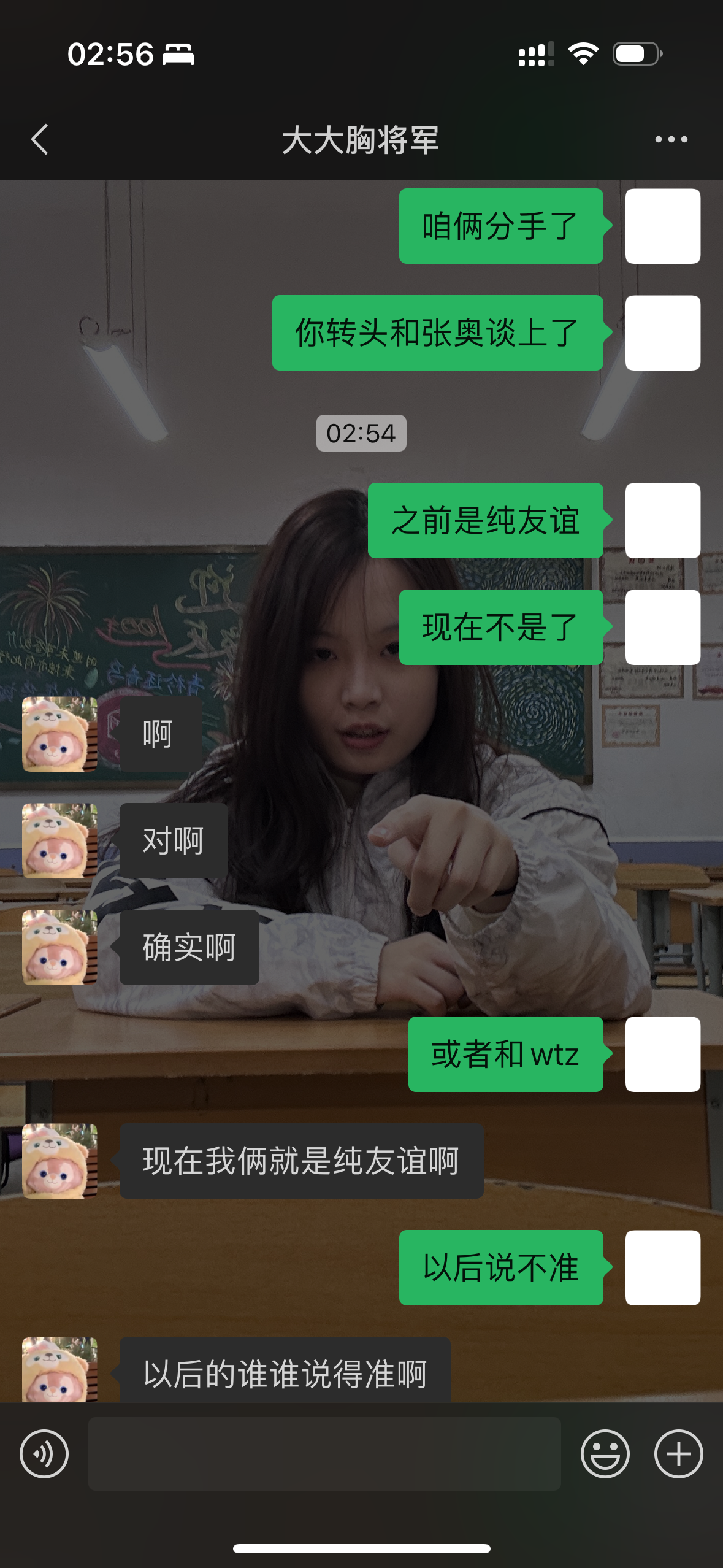
Task: Focus the message text field
Action: 324,1453
